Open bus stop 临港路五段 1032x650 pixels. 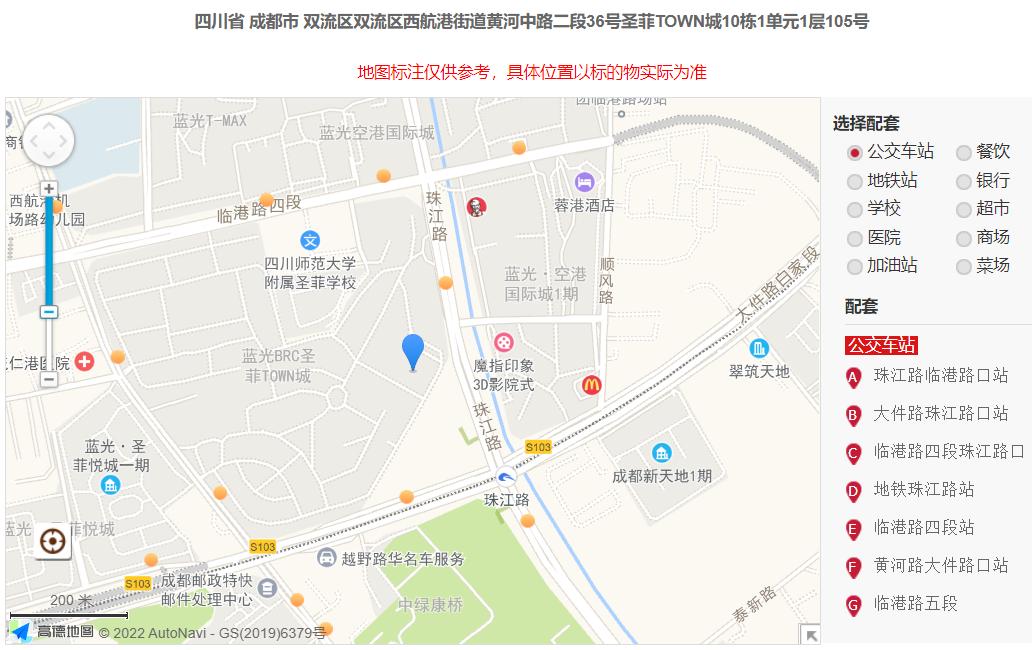click(915, 604)
